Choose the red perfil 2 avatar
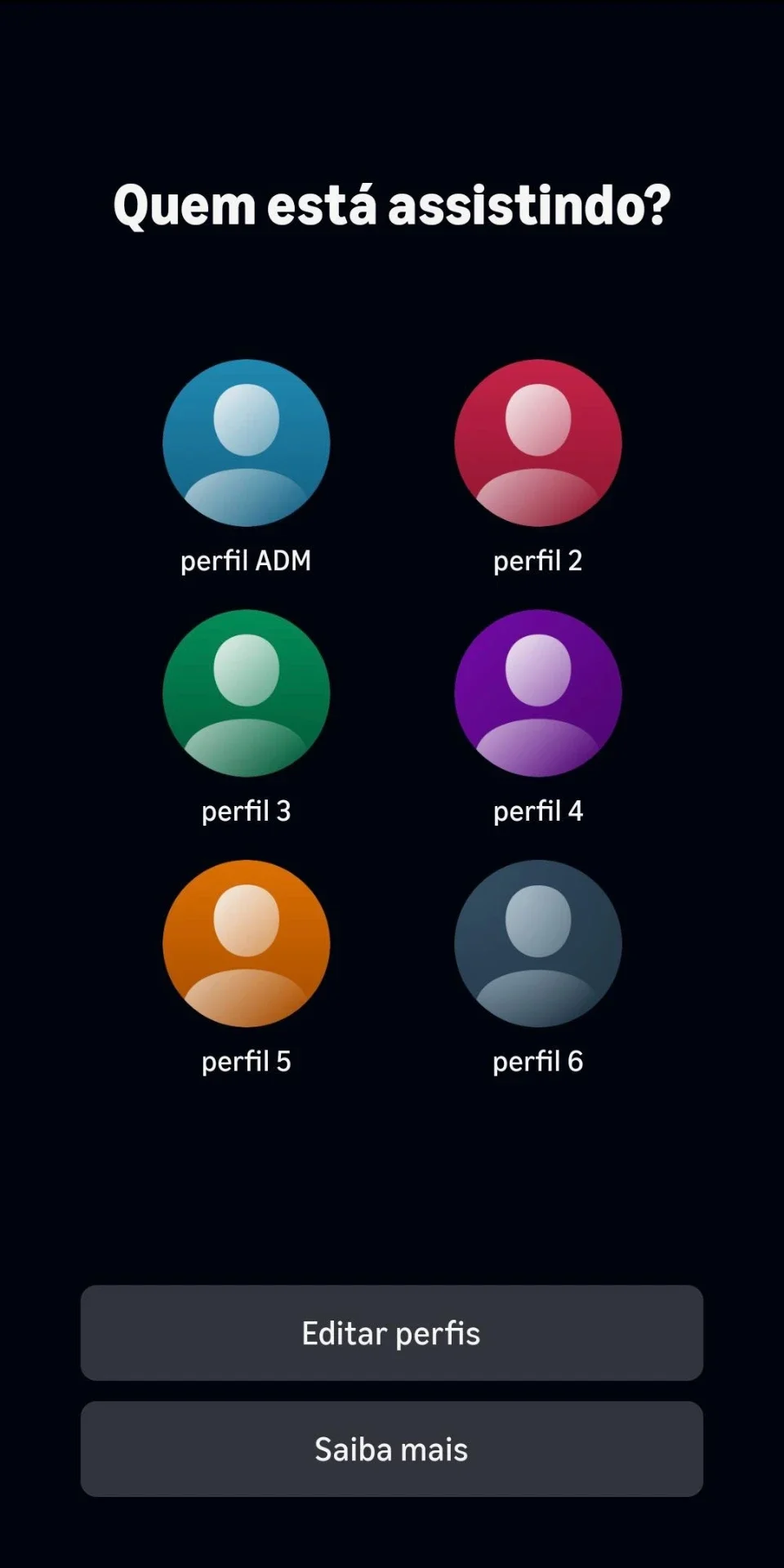 537,443
